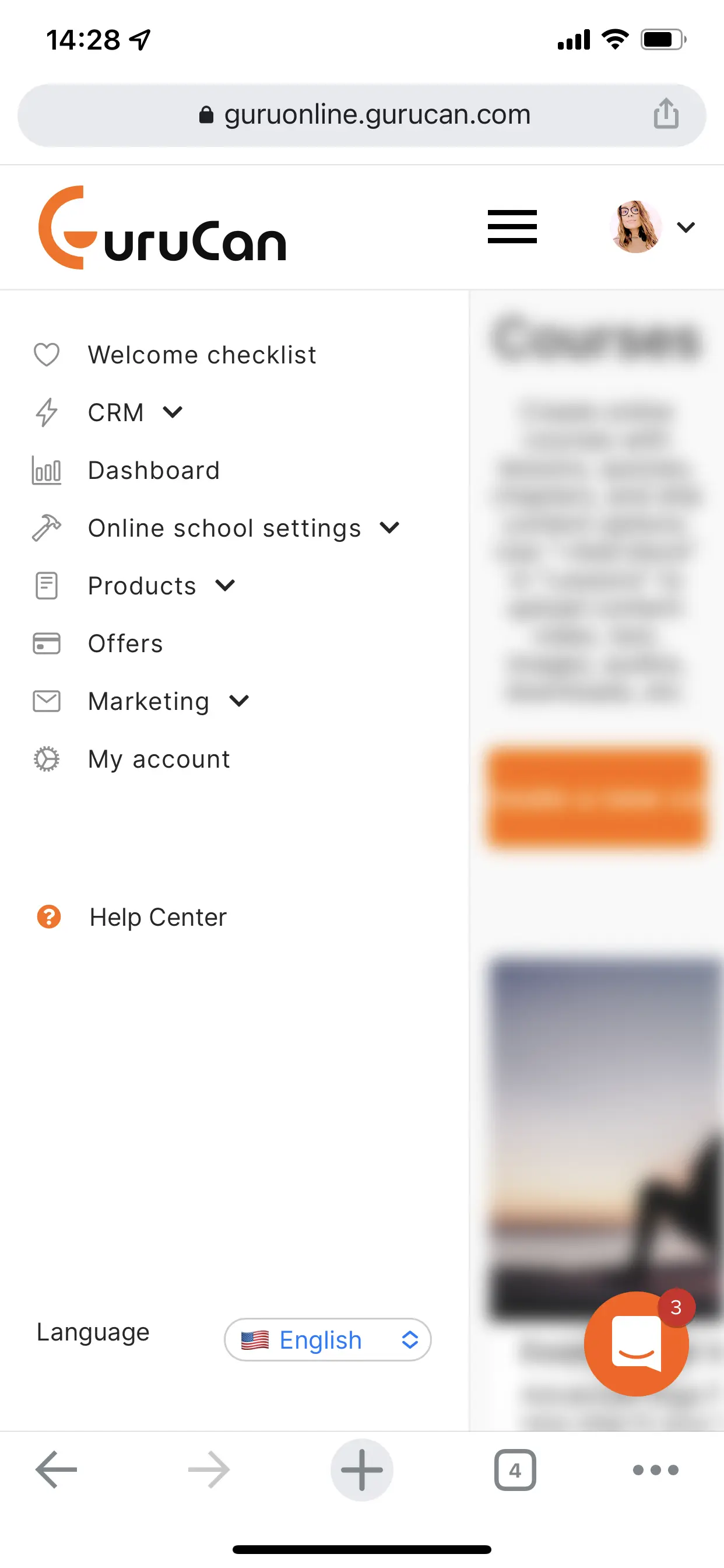Open the chat support bubble
This screenshot has width=724, height=1568.
click(636, 1343)
